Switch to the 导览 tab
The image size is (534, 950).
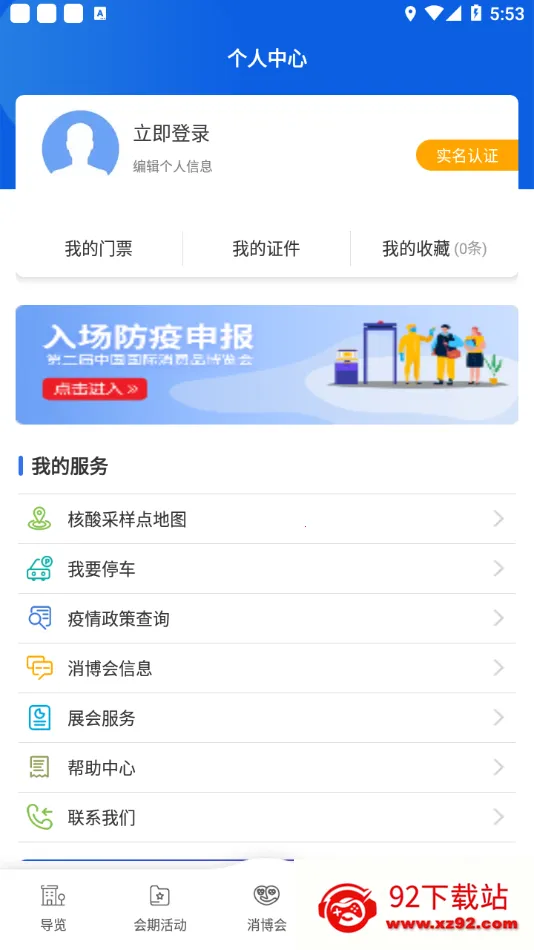(53, 908)
